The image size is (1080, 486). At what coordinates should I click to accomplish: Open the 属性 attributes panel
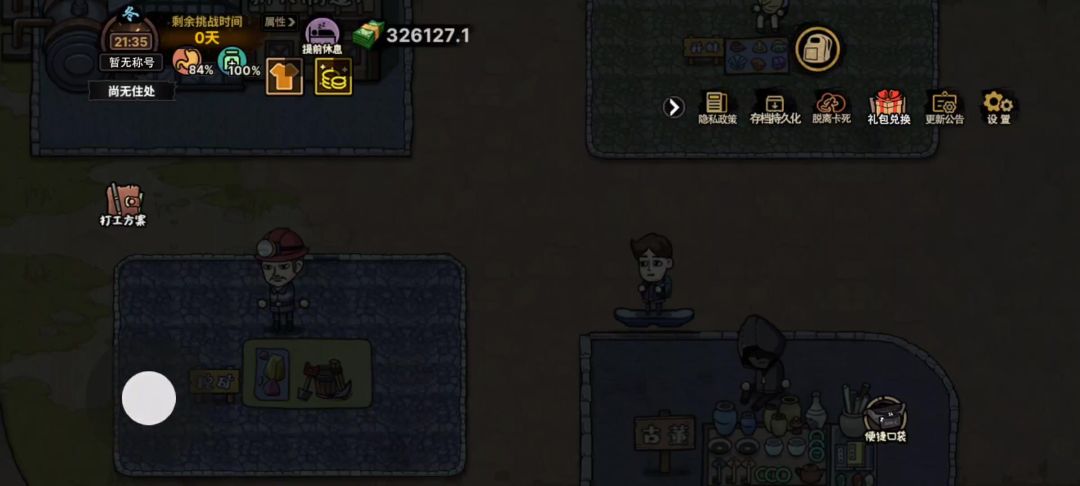tap(279, 22)
